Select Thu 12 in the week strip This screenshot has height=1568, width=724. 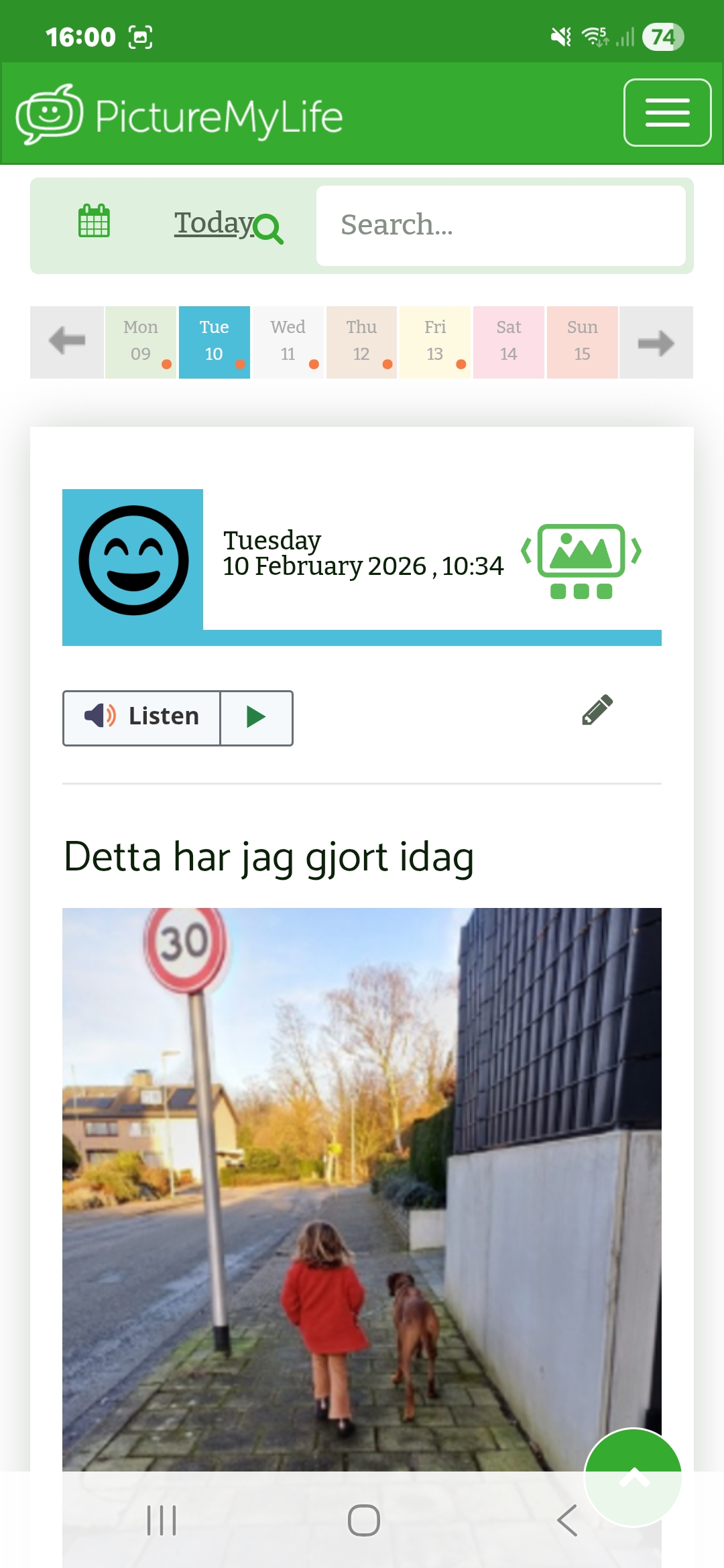tap(361, 342)
